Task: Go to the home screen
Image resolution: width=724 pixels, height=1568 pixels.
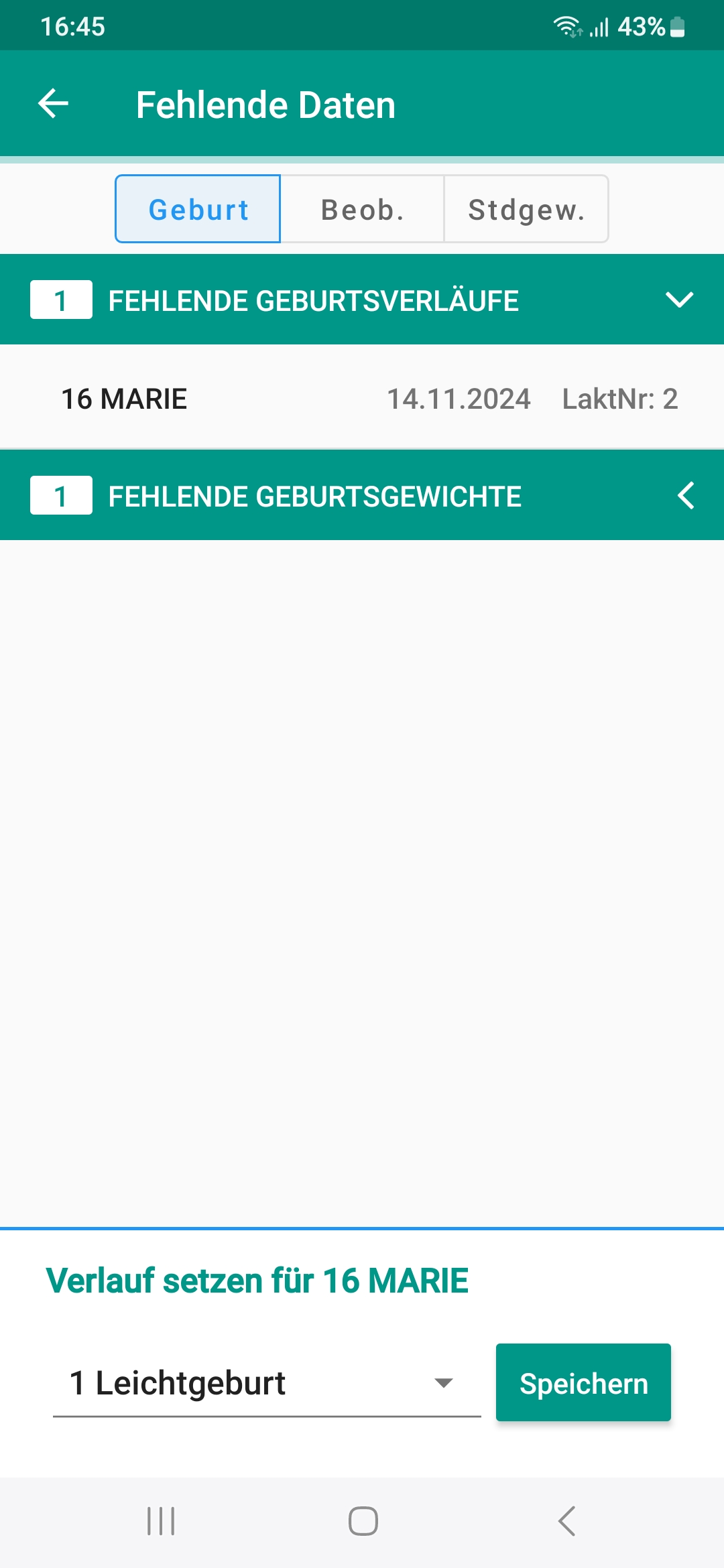Action: pyautogui.click(x=363, y=1521)
